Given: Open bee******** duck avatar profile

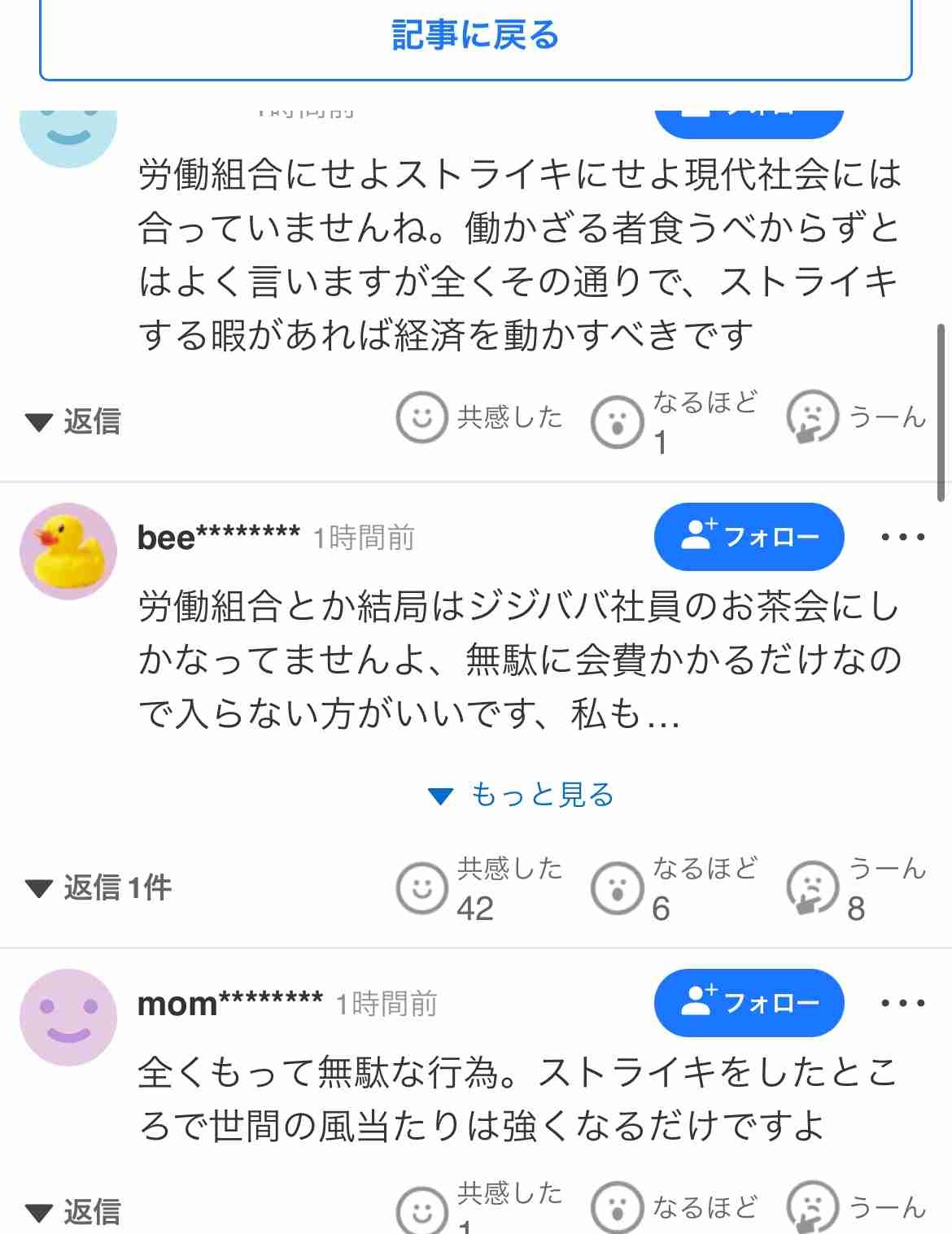Looking at the screenshot, I should coord(68,551).
